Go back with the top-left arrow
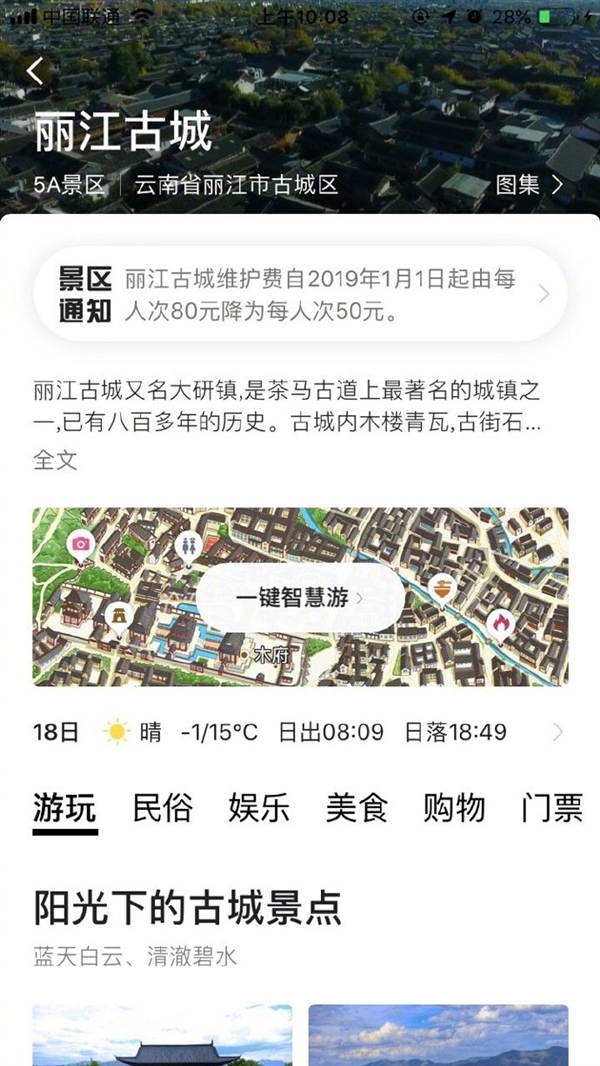 (36, 71)
